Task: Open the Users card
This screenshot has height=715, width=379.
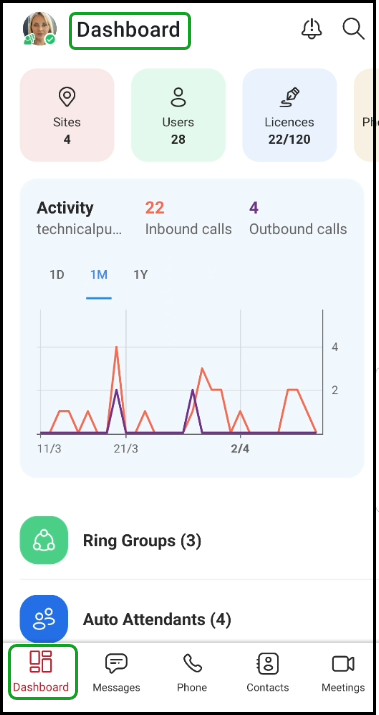Action: (178, 115)
